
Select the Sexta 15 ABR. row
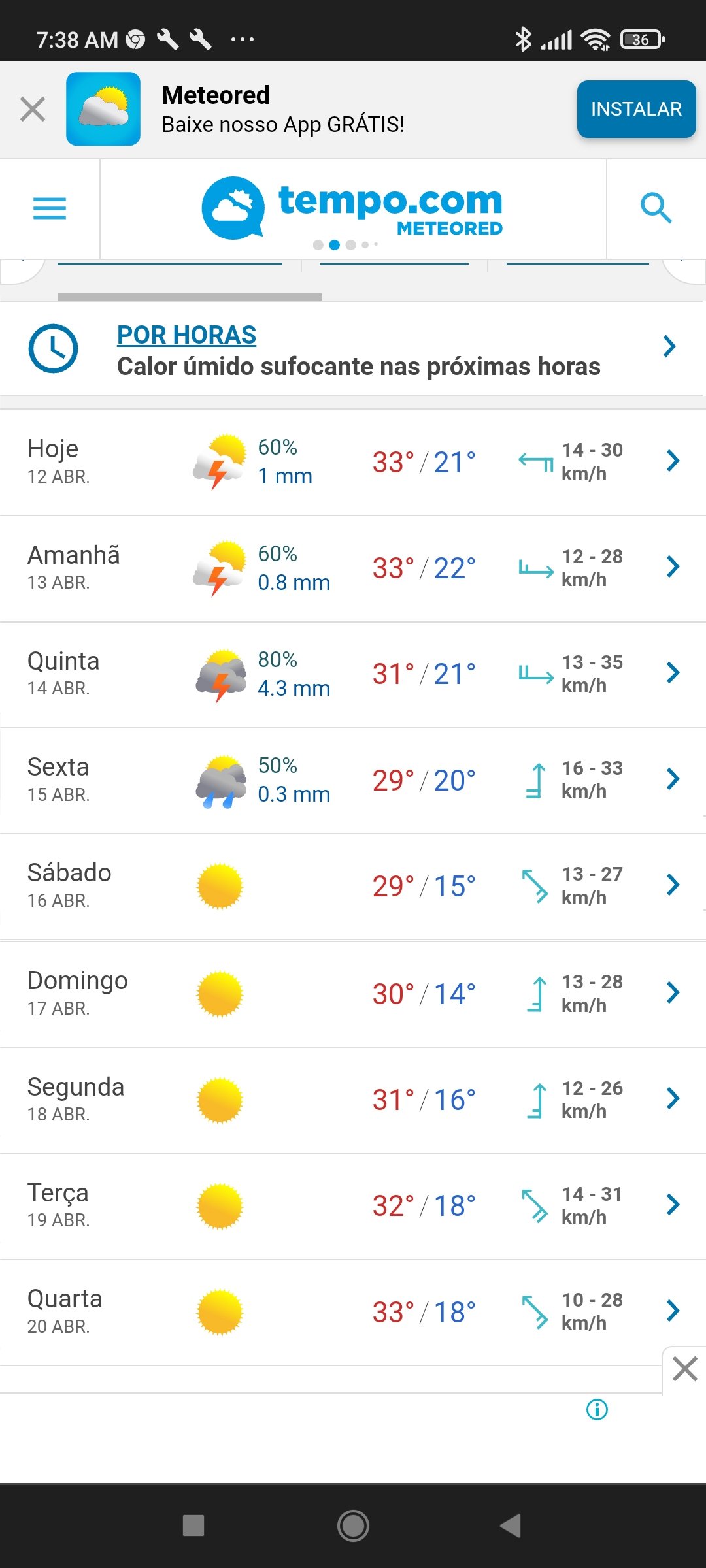coord(353,780)
